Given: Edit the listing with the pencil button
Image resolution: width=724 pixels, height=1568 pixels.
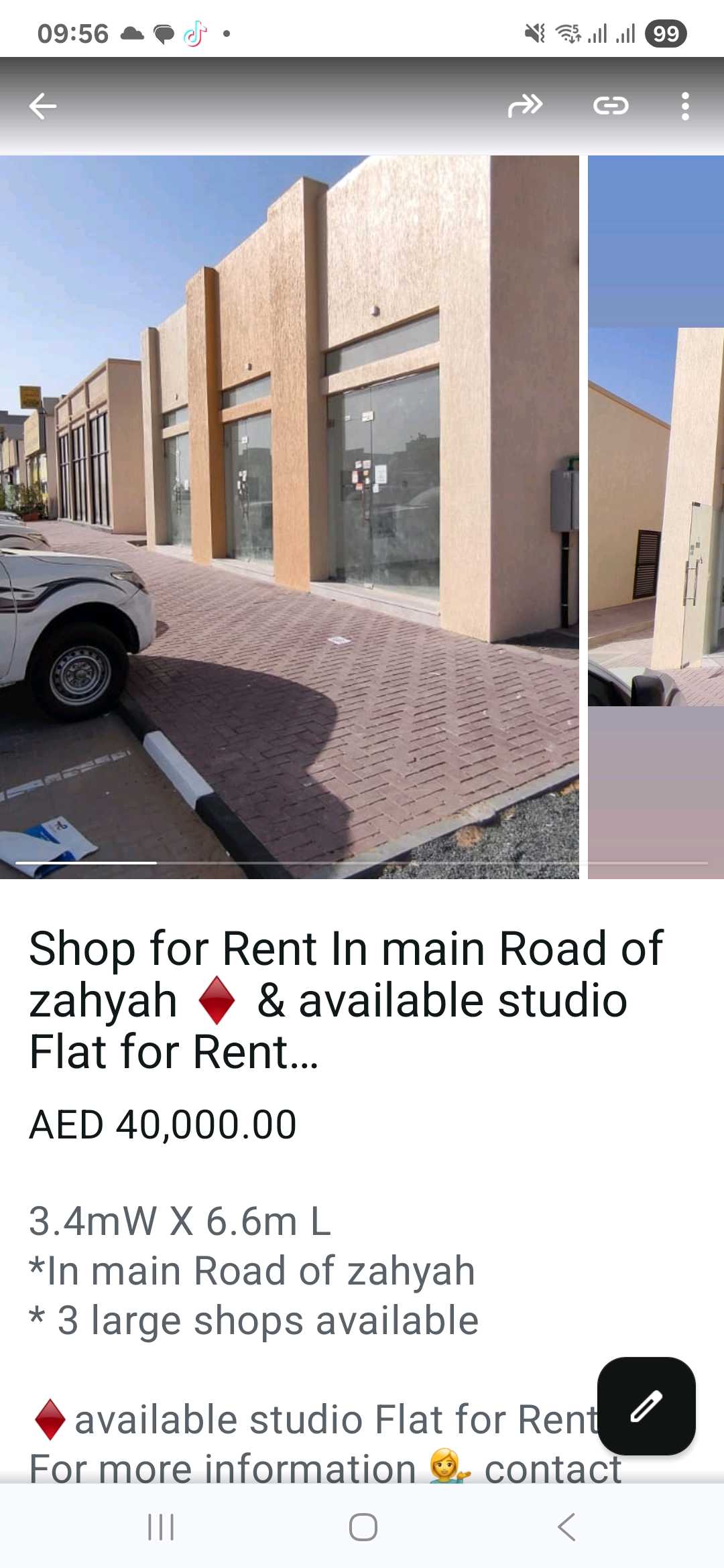Looking at the screenshot, I should (646, 1406).
